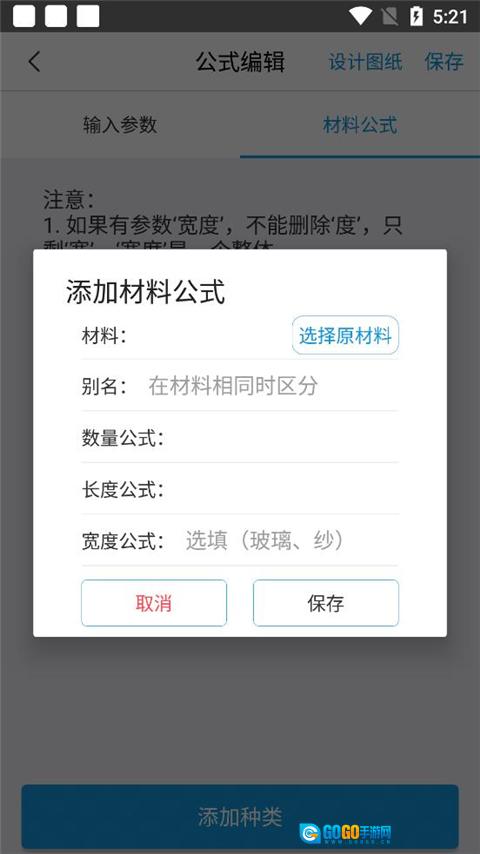Save the material formula in the dialog
Screen dimensions: 480x854
[326, 603]
